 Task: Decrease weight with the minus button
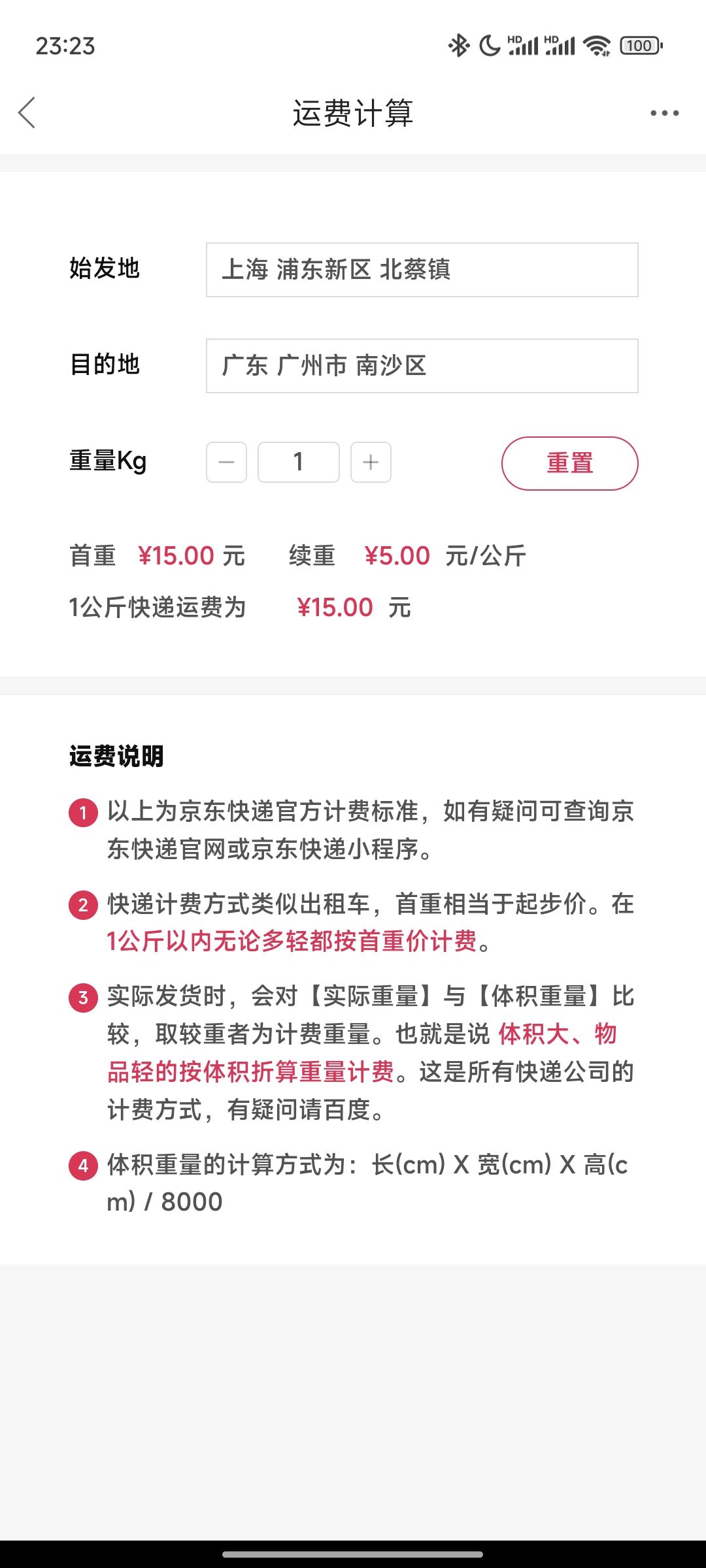227,463
